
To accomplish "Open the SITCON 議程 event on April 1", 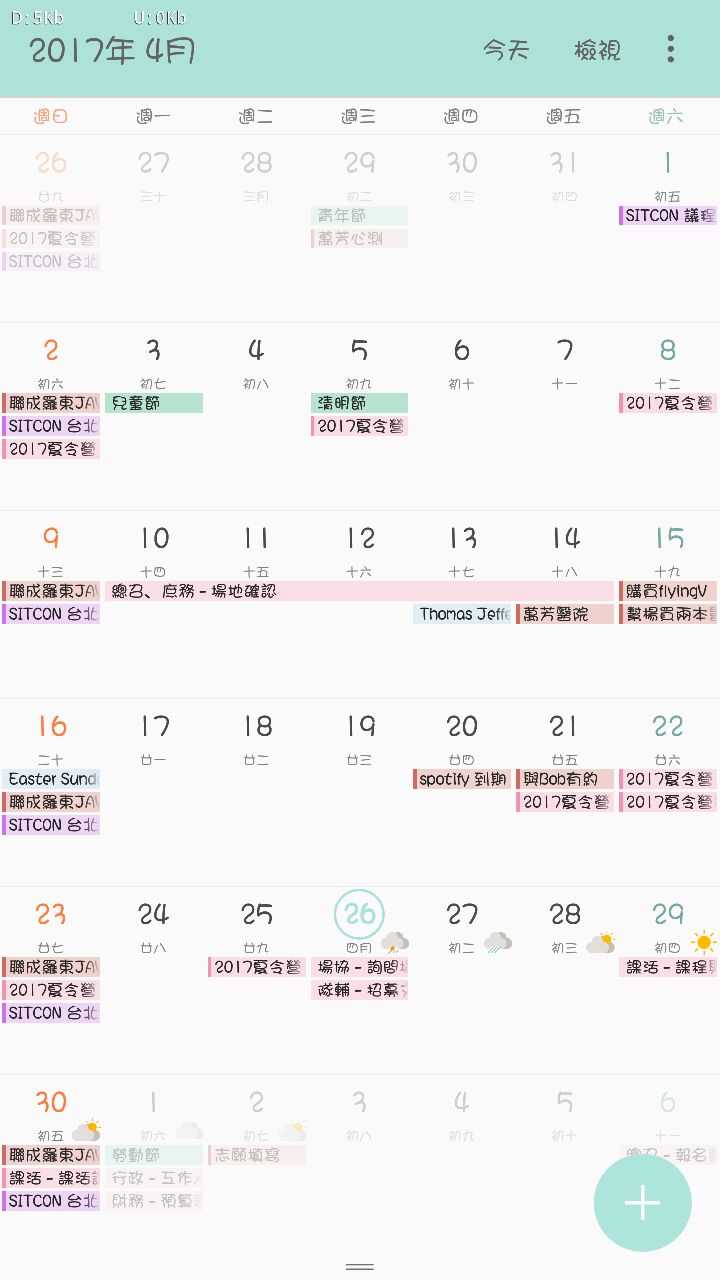I will (668, 215).
